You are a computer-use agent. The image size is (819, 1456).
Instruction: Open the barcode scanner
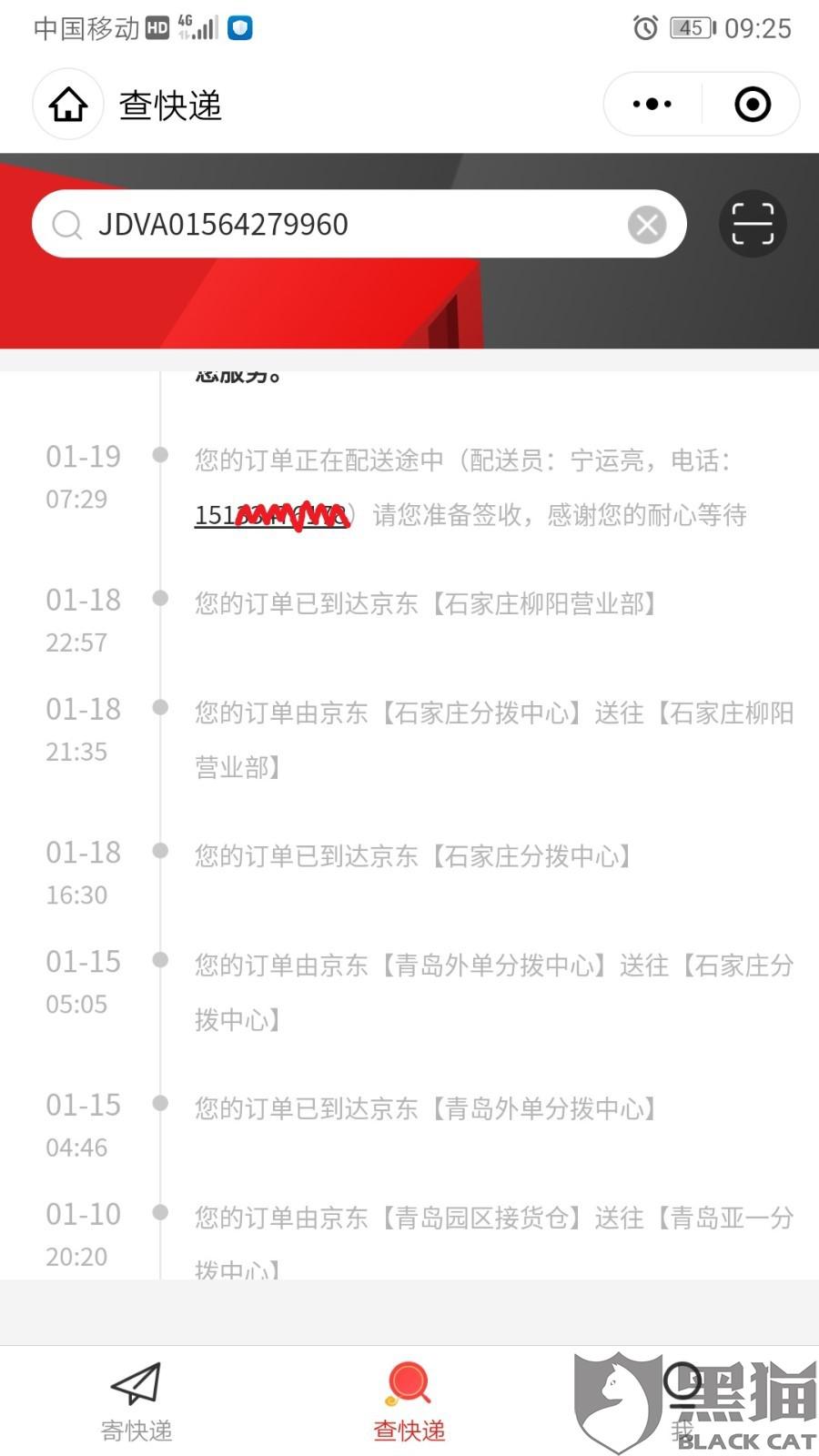click(753, 224)
